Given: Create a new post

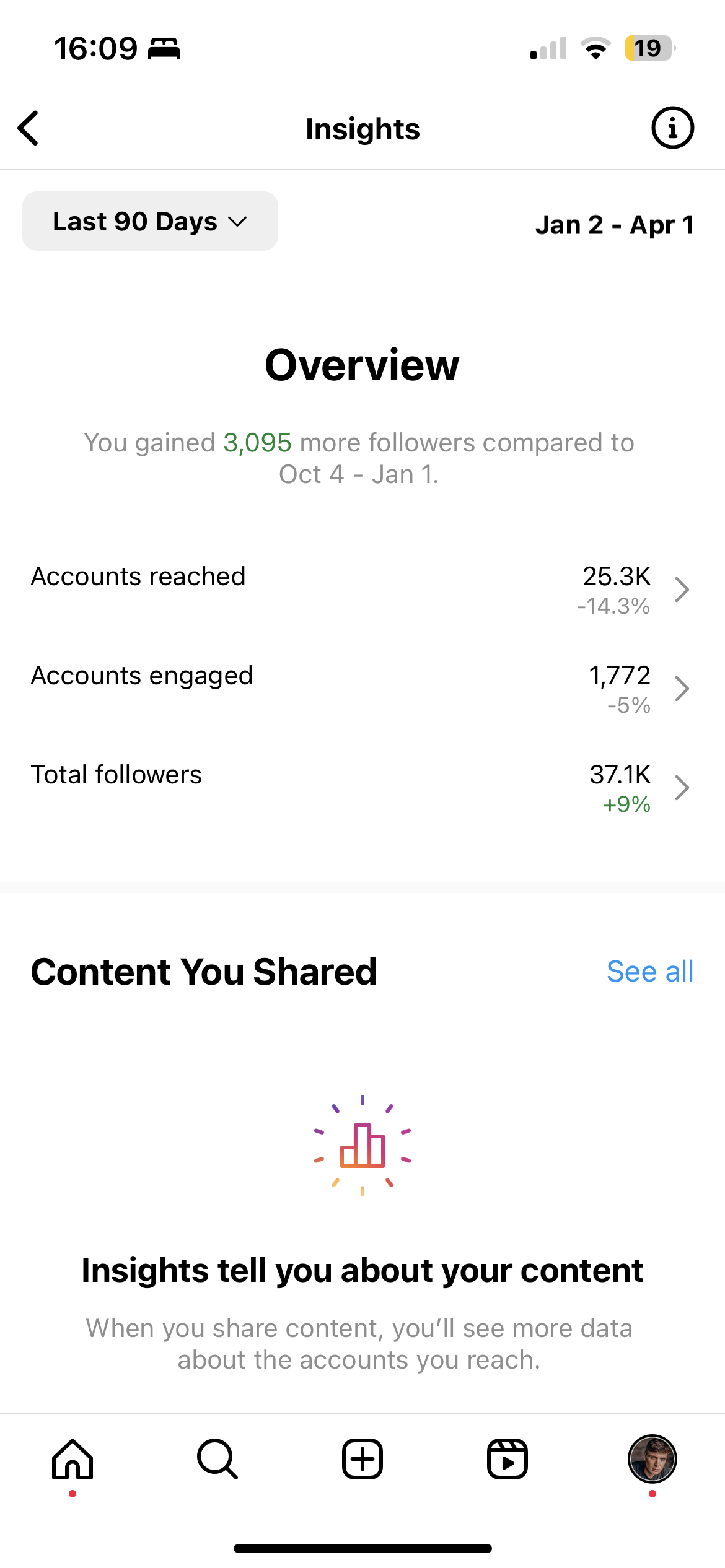Looking at the screenshot, I should (x=362, y=1459).
